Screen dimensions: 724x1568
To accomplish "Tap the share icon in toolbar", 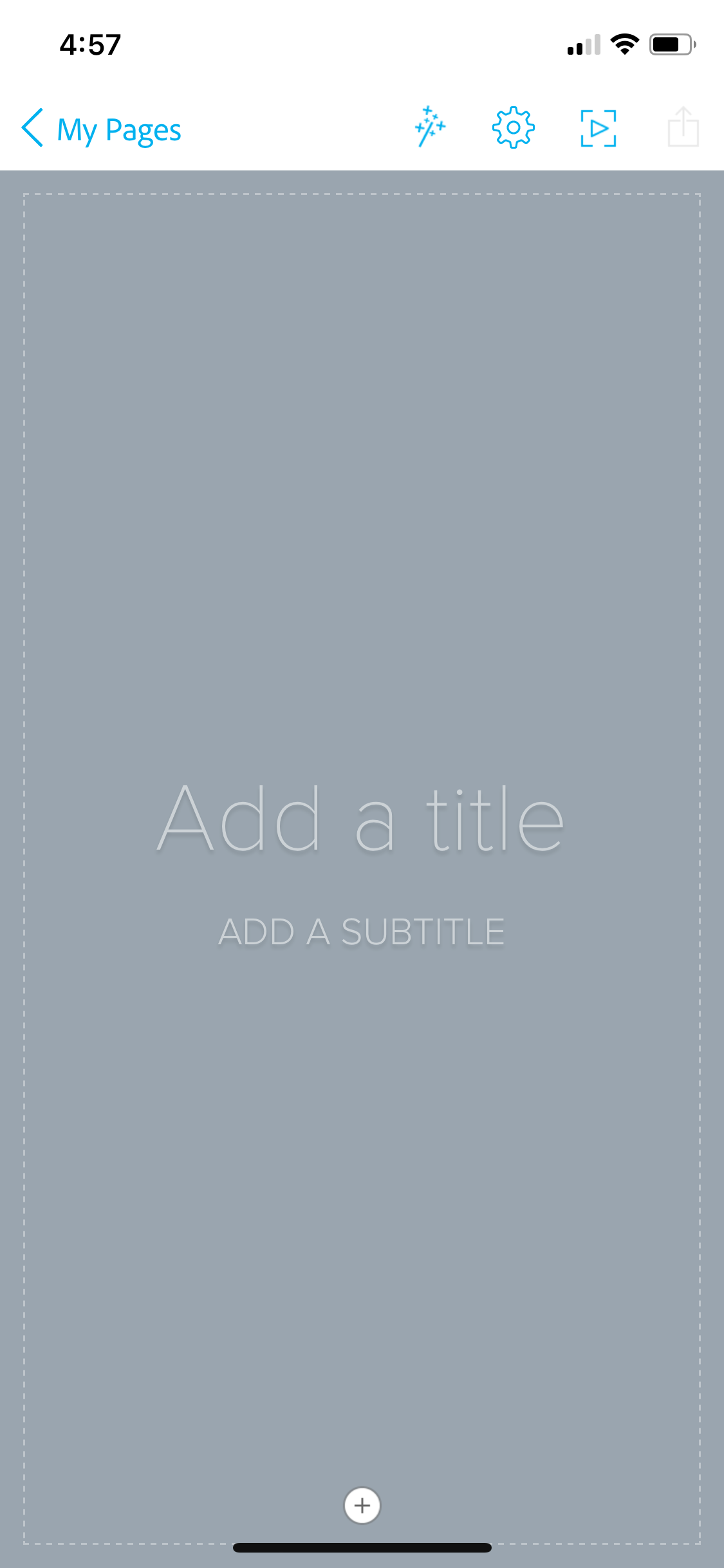I will click(683, 127).
